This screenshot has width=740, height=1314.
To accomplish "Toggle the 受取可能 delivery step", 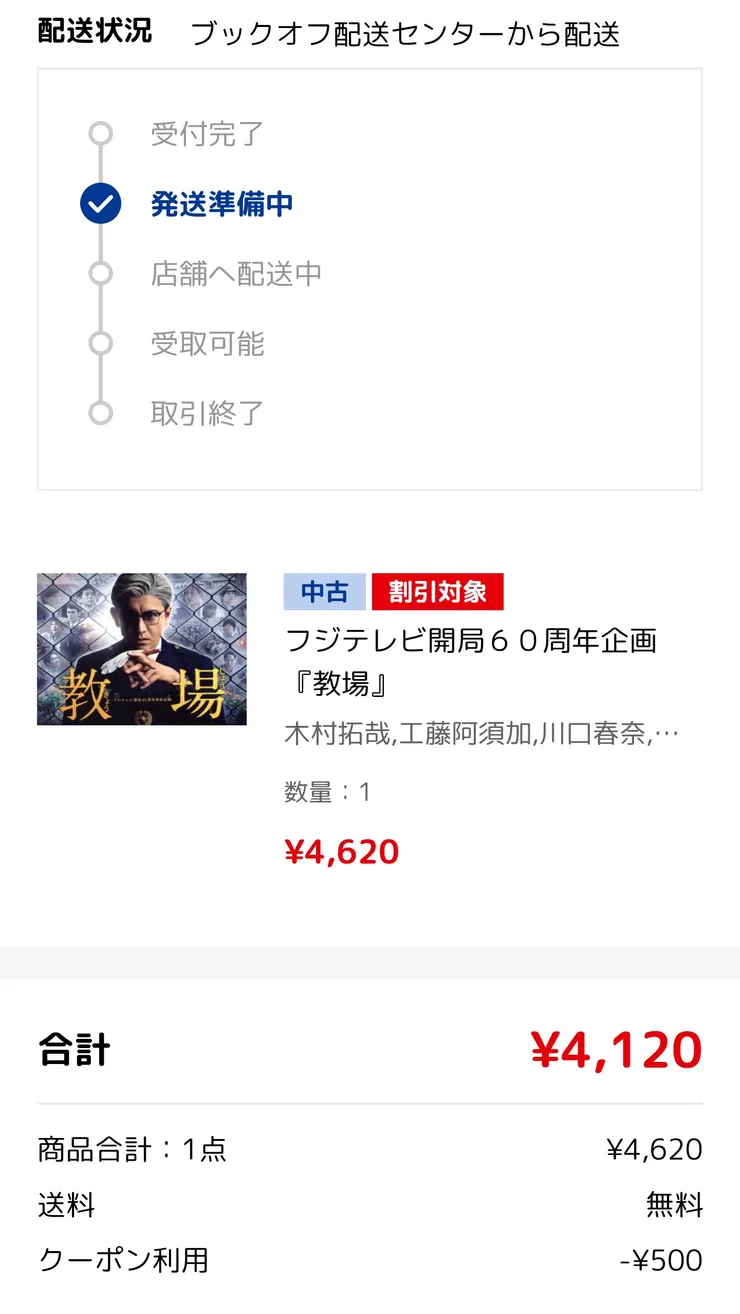I will (205, 344).
